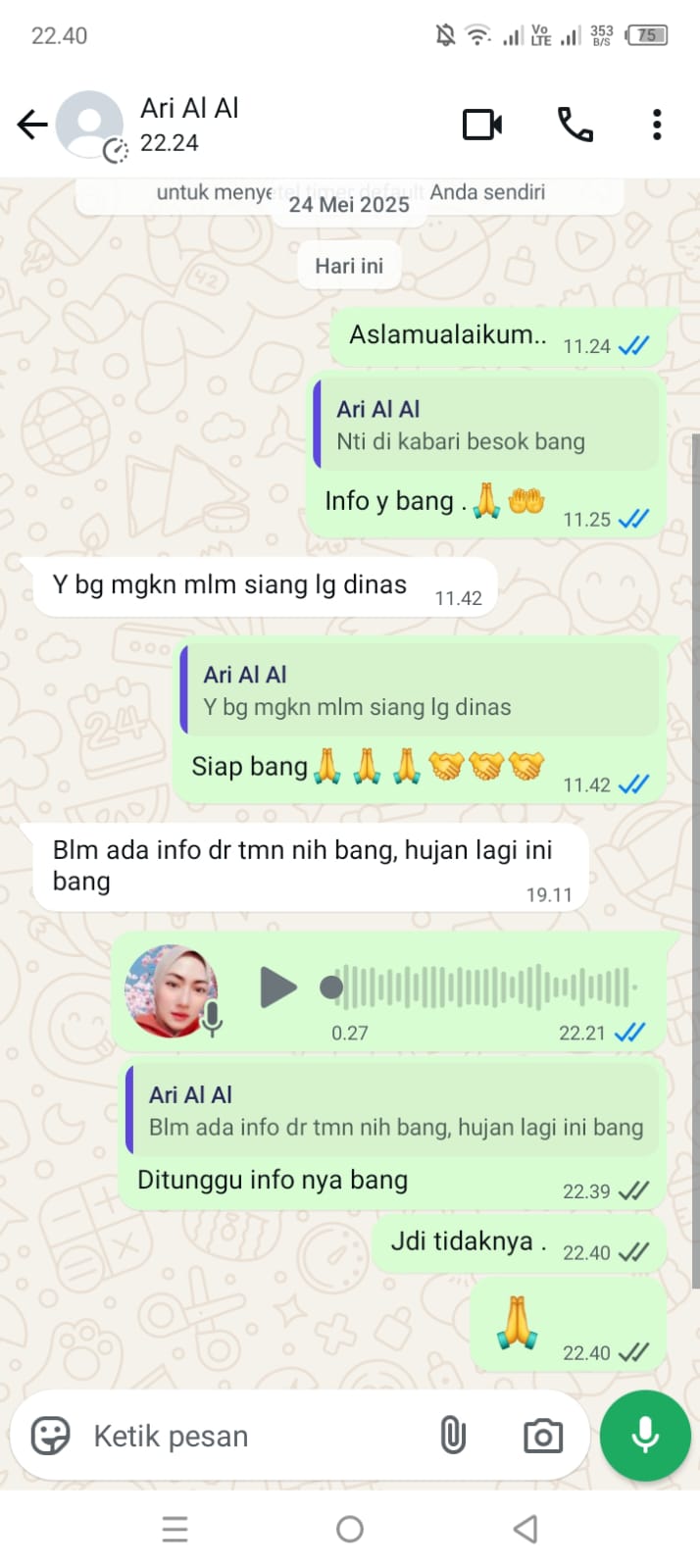Jump to quoted message 'Nti di kabari besok bang'
Image resolution: width=700 pixels, height=1568 pixels.
point(486,426)
